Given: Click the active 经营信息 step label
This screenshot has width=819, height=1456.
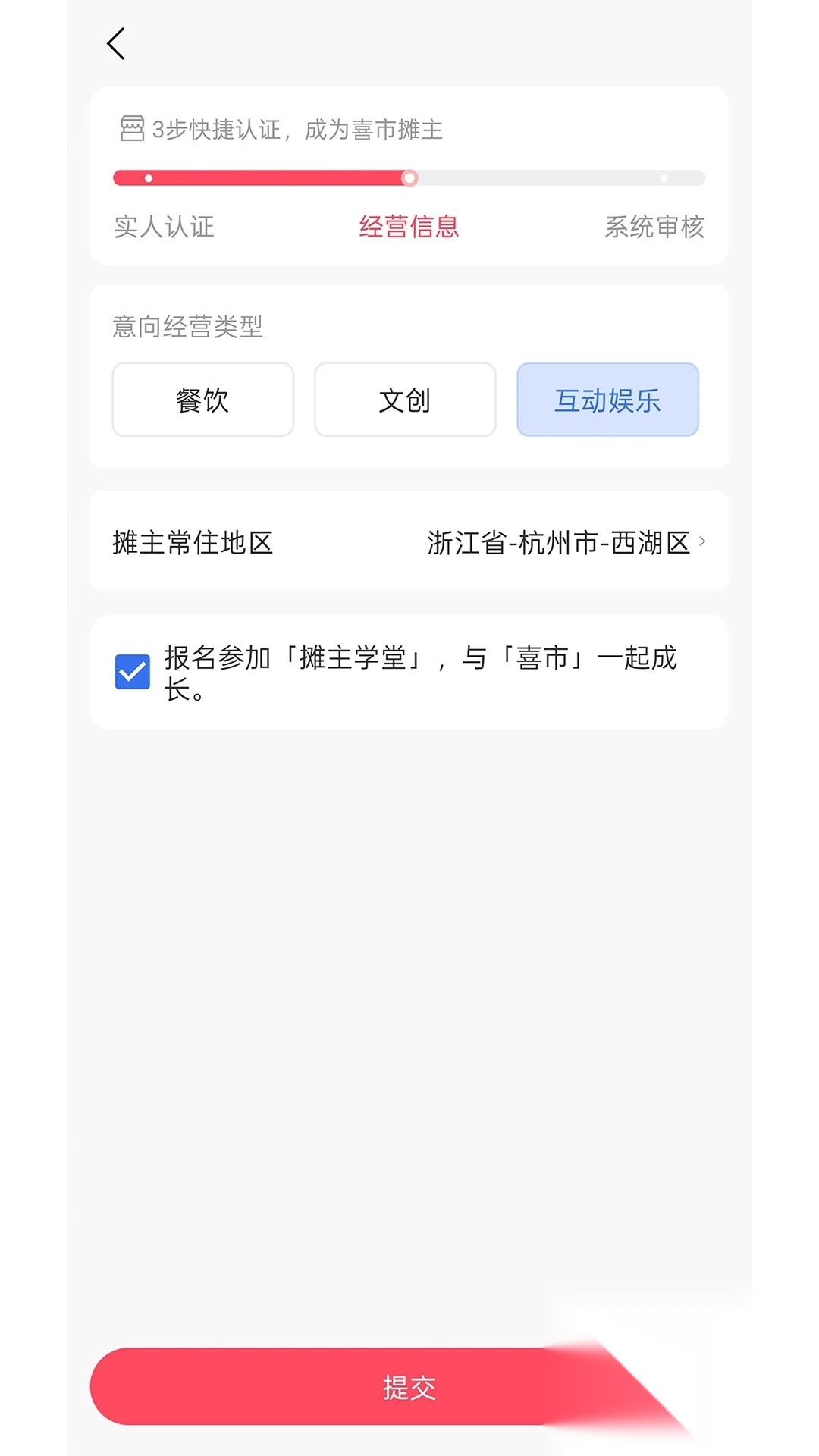Looking at the screenshot, I should pyautogui.click(x=409, y=227).
